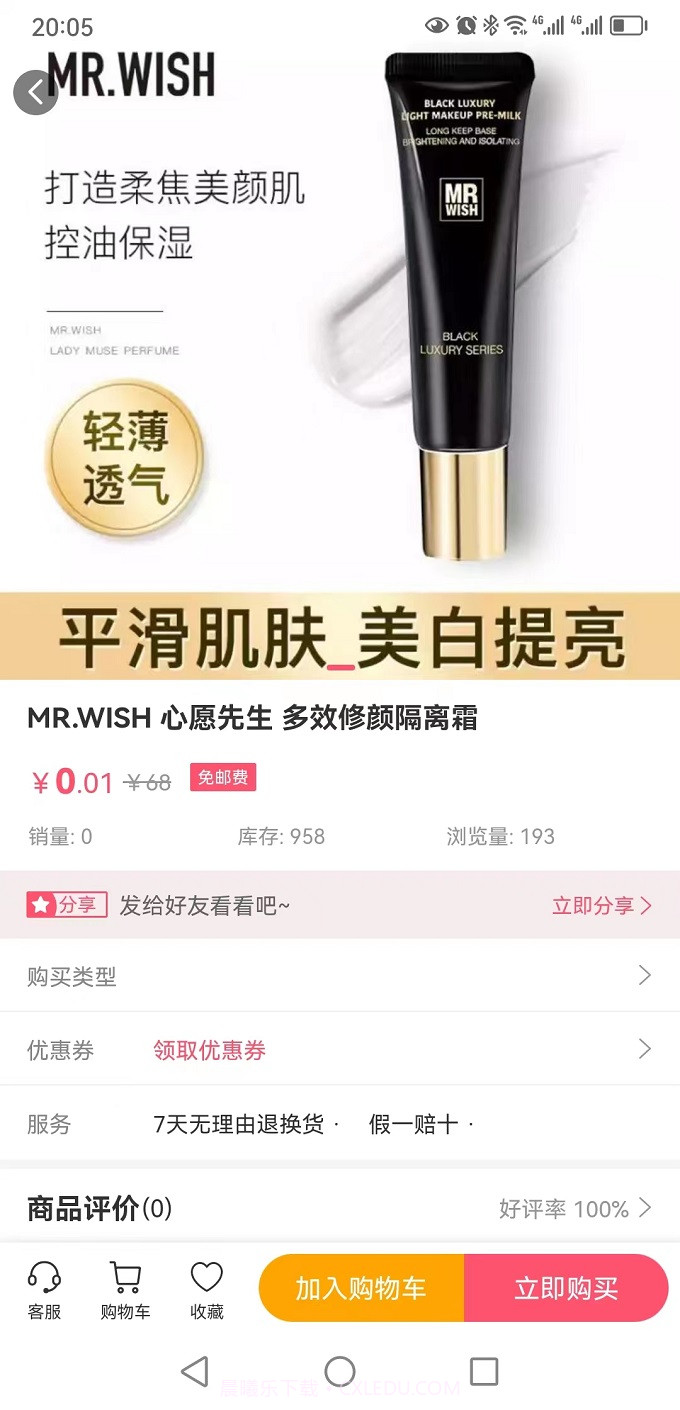Open the 购买类型 options row
680x1410 pixels.
point(340,976)
